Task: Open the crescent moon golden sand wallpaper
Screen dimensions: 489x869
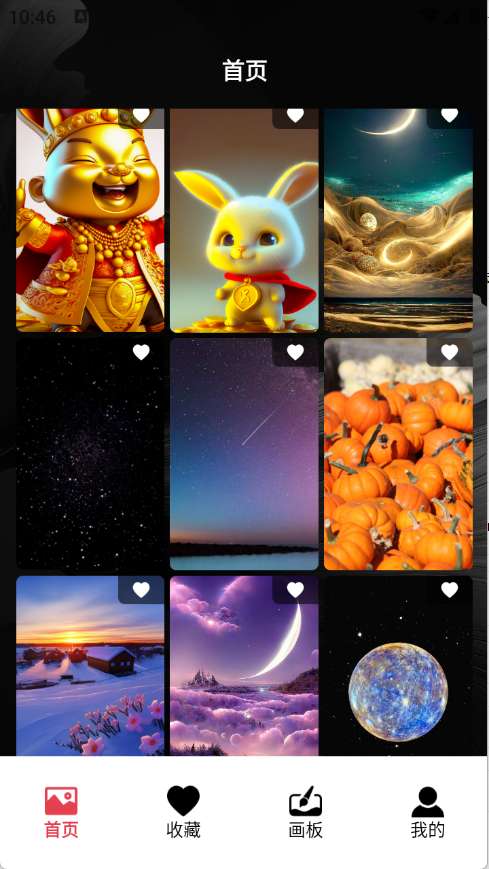Action: [x=399, y=220]
